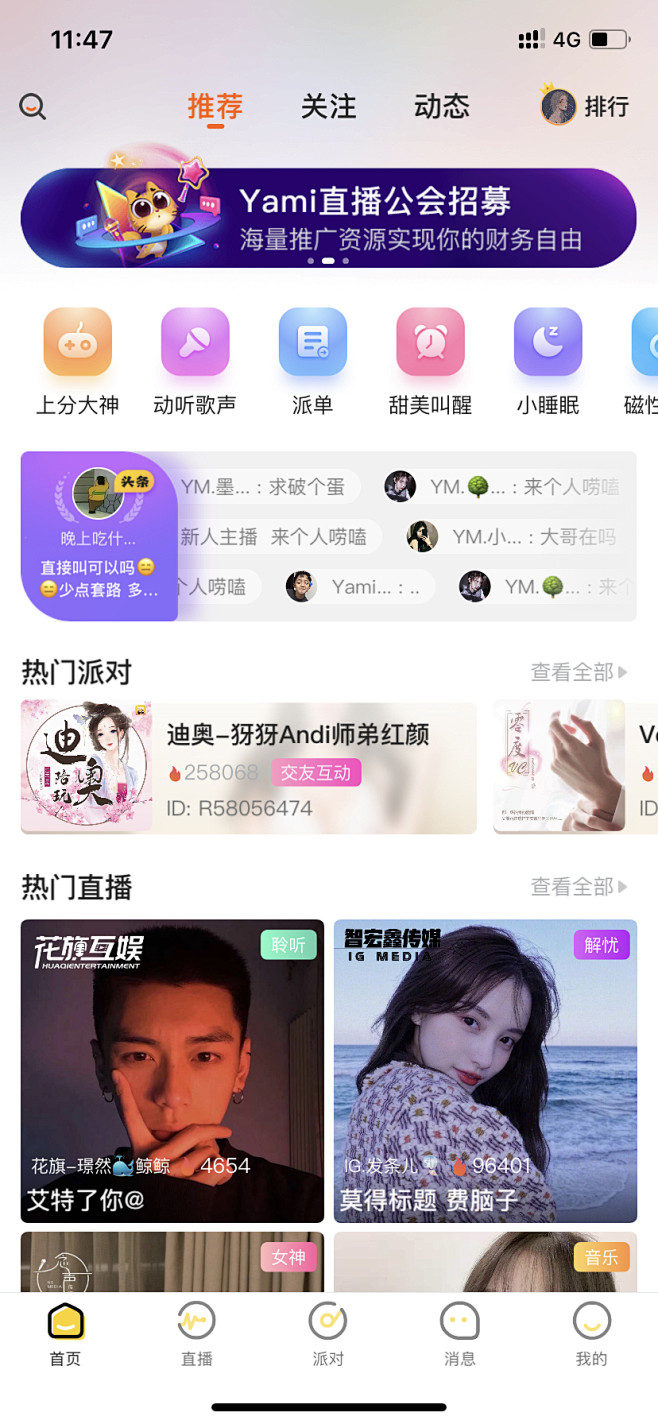Open the 上分大神 category
This screenshot has height=1424, width=658.
(77, 361)
